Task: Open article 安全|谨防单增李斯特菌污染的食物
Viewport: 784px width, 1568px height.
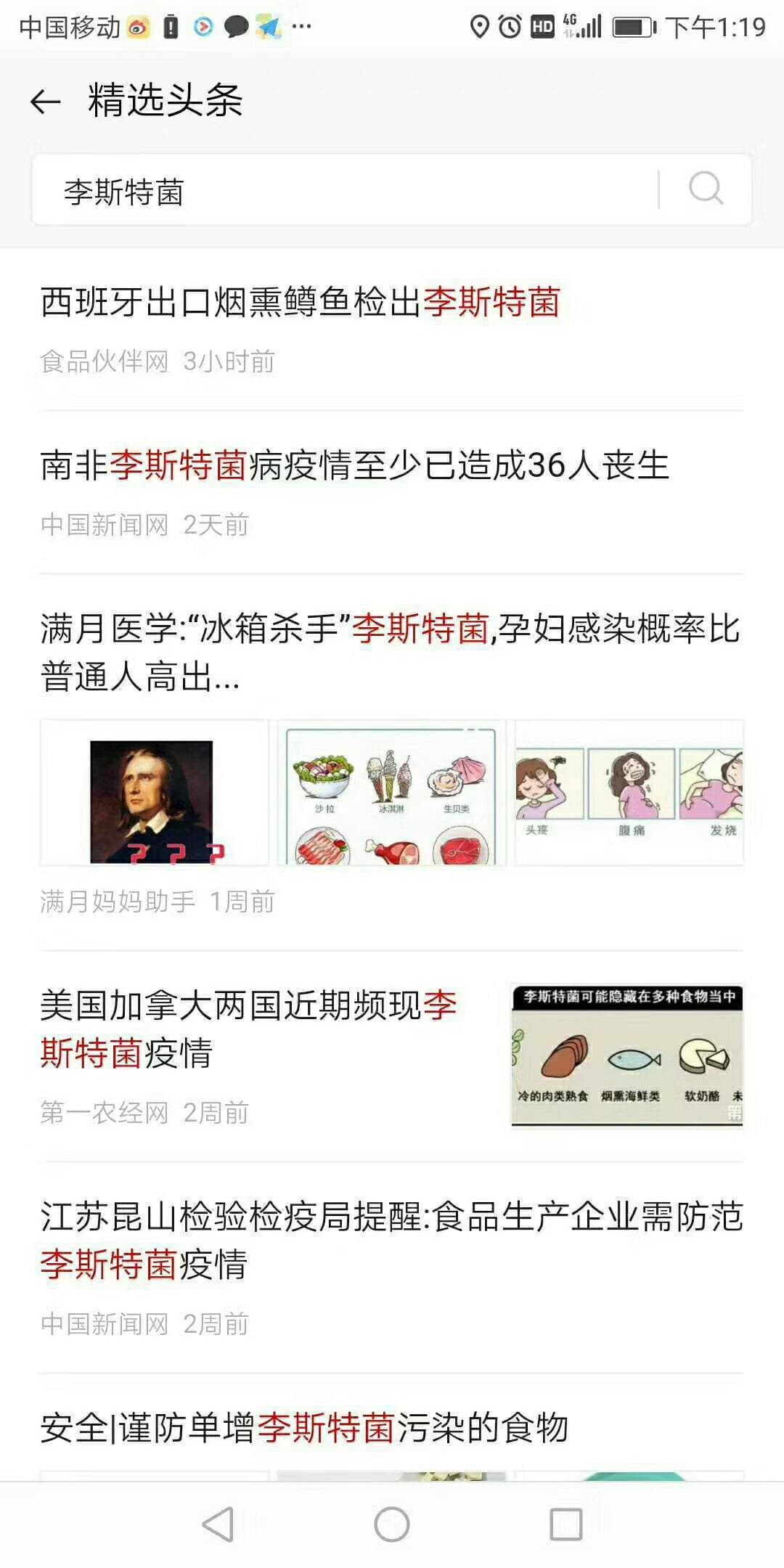Action: click(x=304, y=1428)
